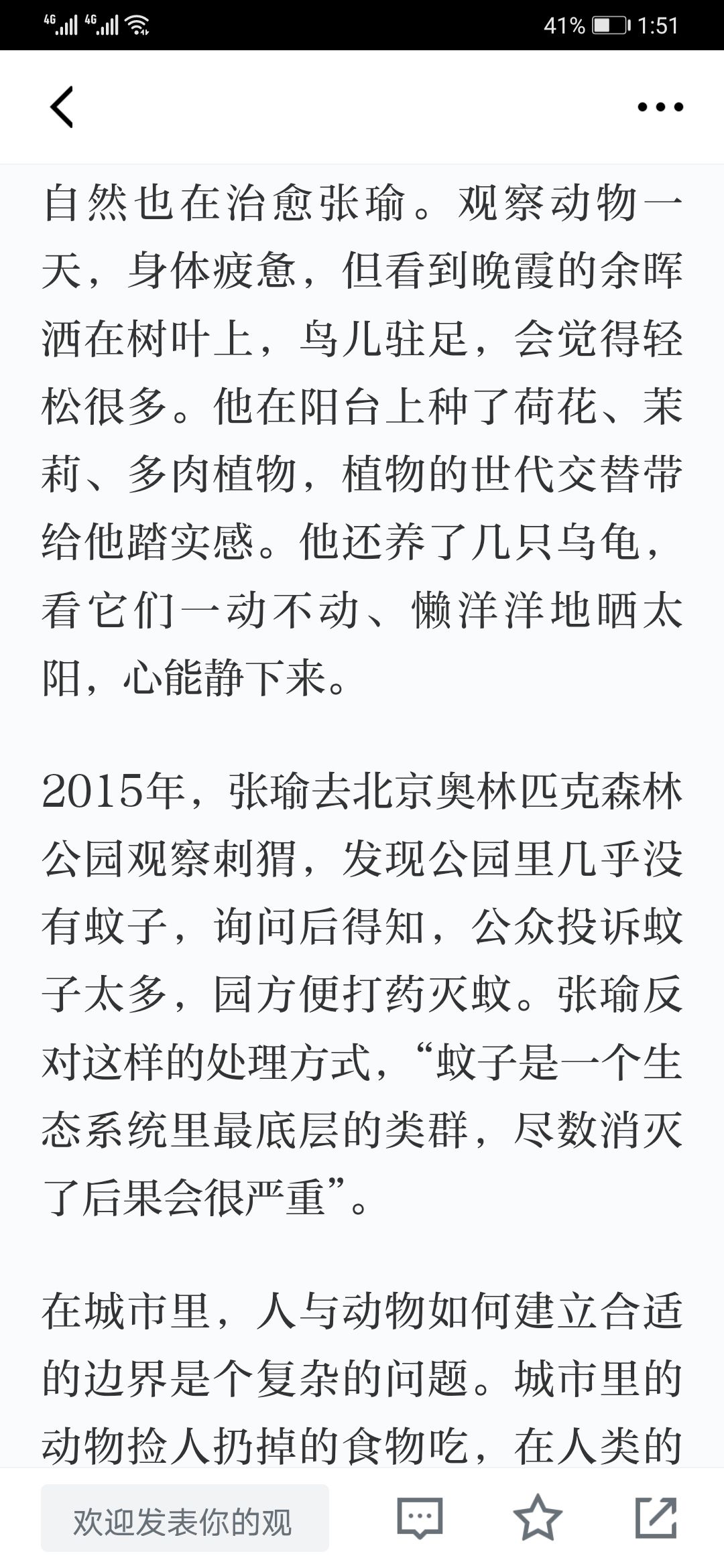The height and width of the screenshot is (1568, 724).
Task: Go back using the top-left arrow
Action: click(x=62, y=107)
